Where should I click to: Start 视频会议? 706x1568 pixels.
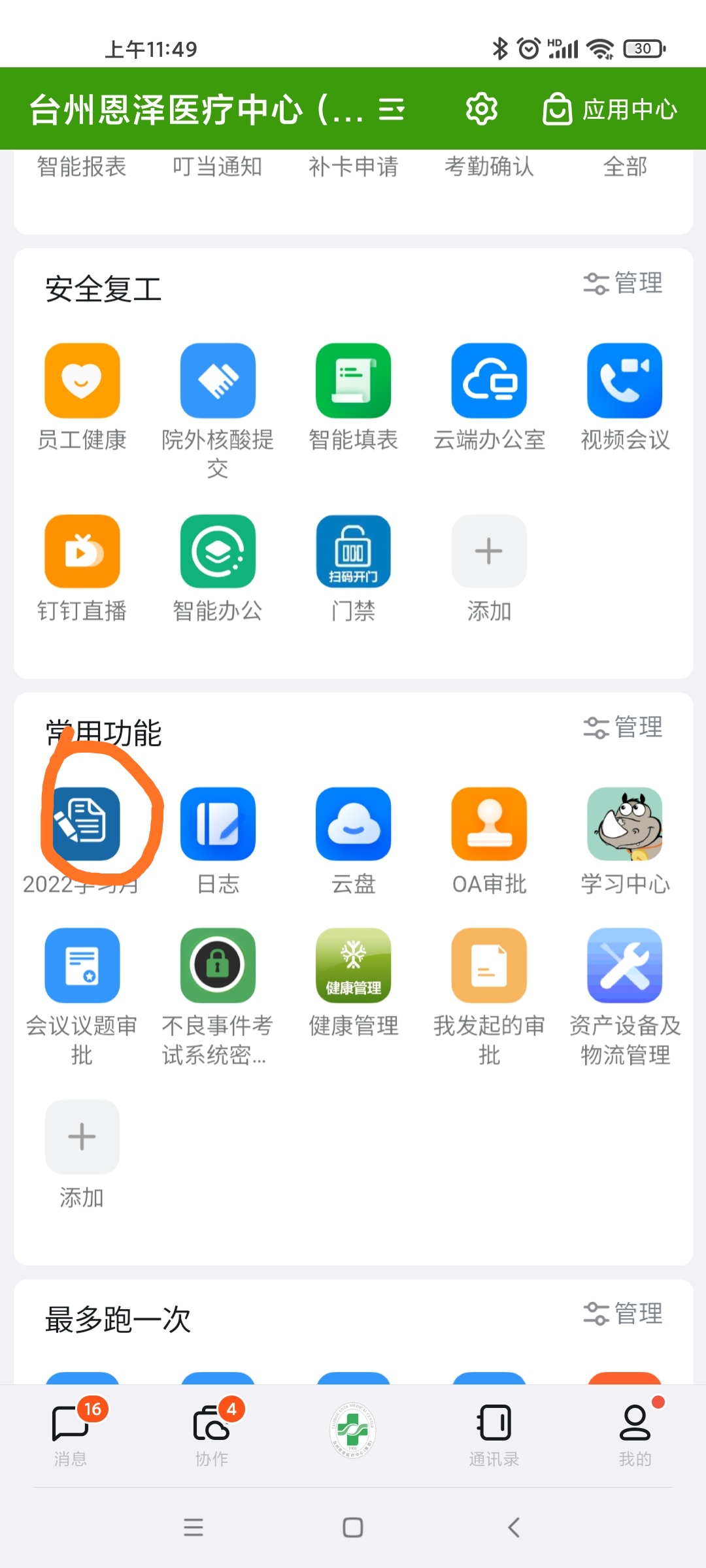[624, 381]
